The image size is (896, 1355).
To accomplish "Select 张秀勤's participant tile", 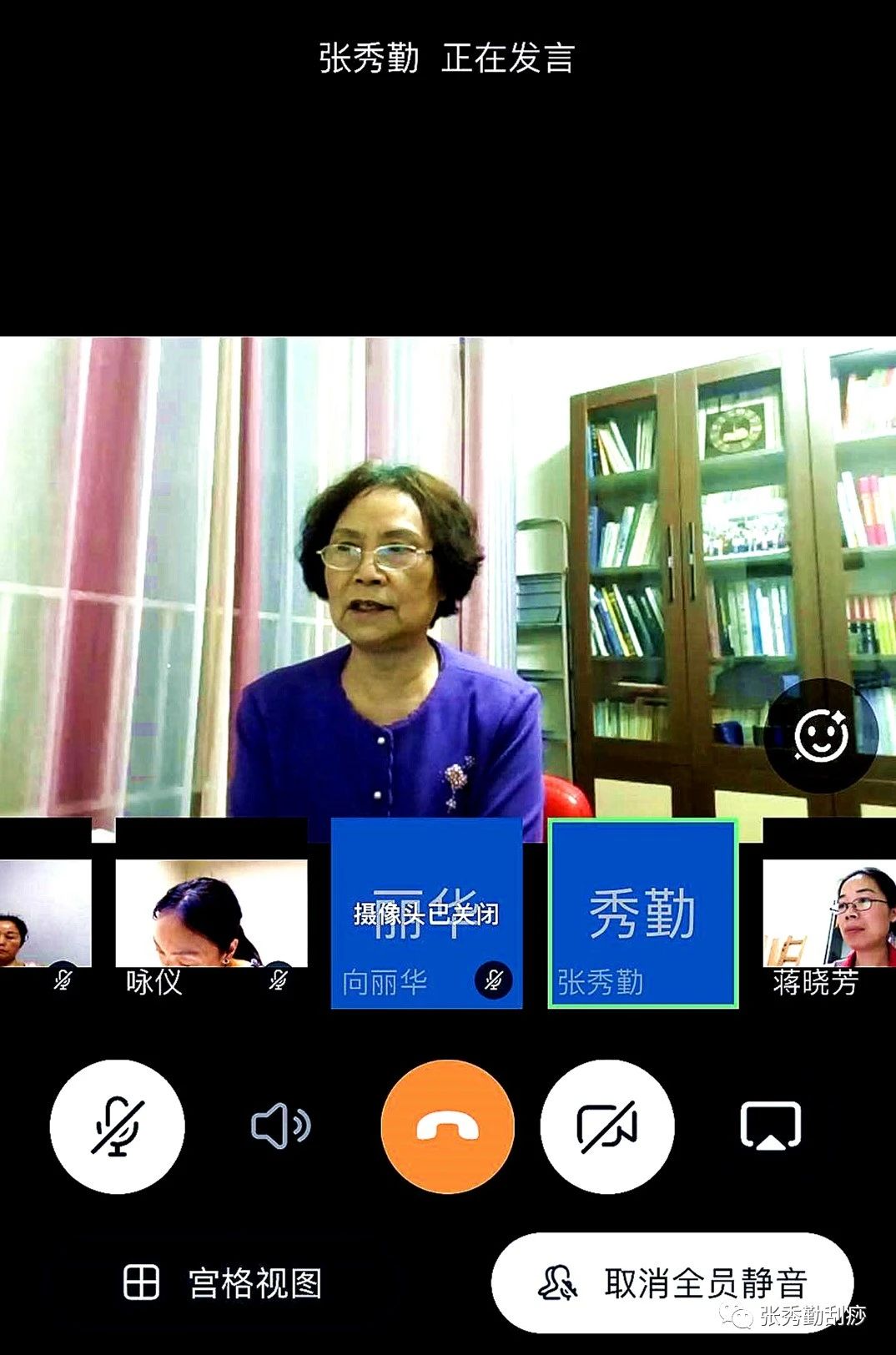I will coord(642,914).
